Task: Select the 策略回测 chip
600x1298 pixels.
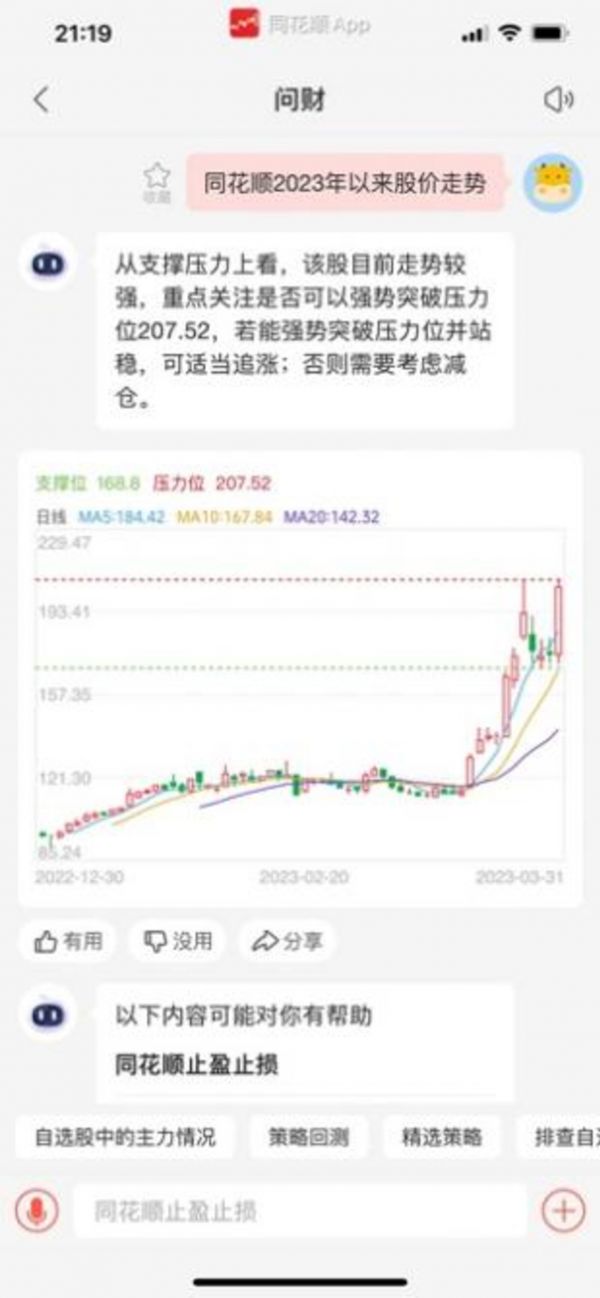Action: [308, 1137]
